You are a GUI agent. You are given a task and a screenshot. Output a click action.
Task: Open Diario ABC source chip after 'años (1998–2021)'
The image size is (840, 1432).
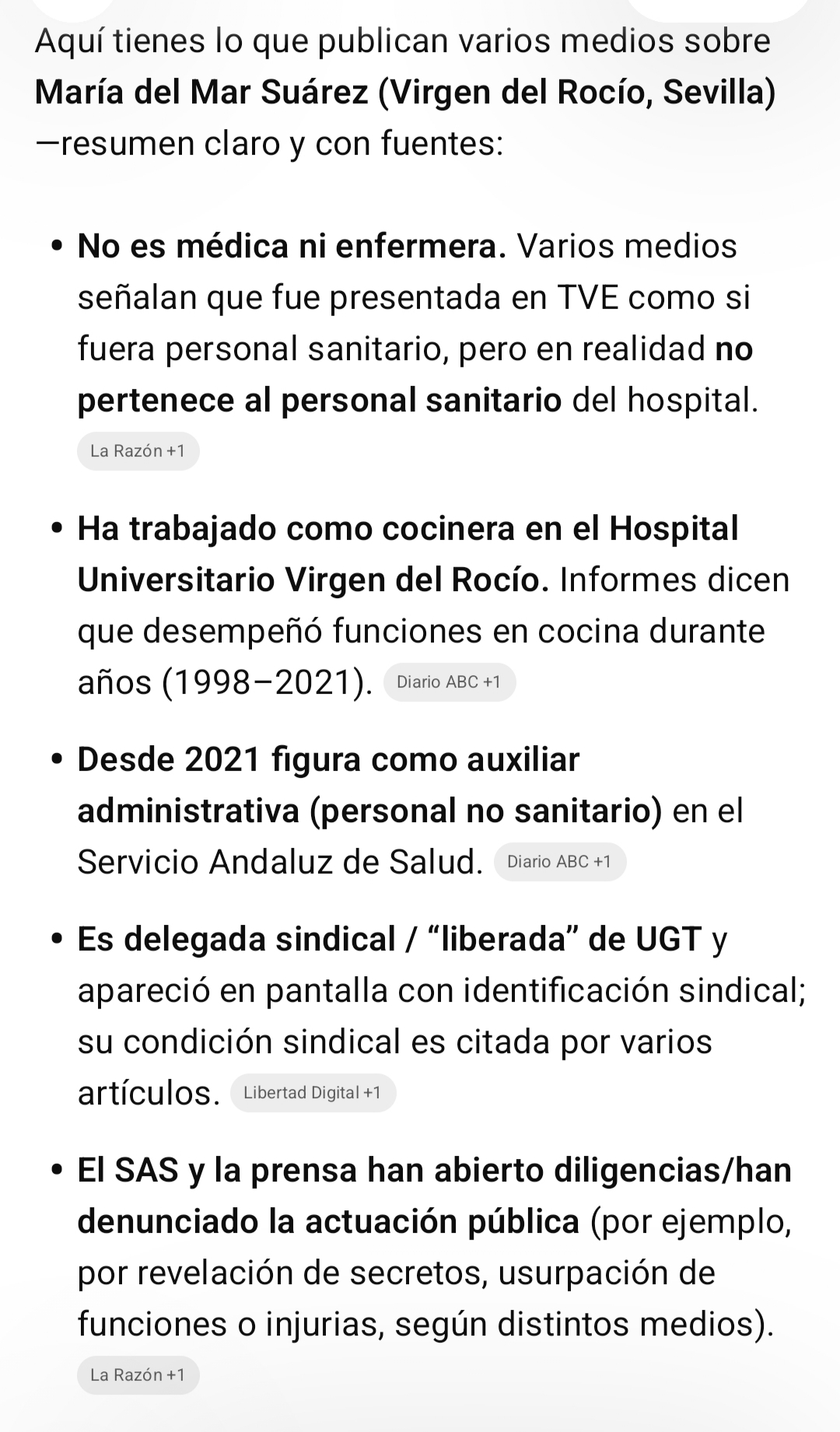tap(450, 682)
